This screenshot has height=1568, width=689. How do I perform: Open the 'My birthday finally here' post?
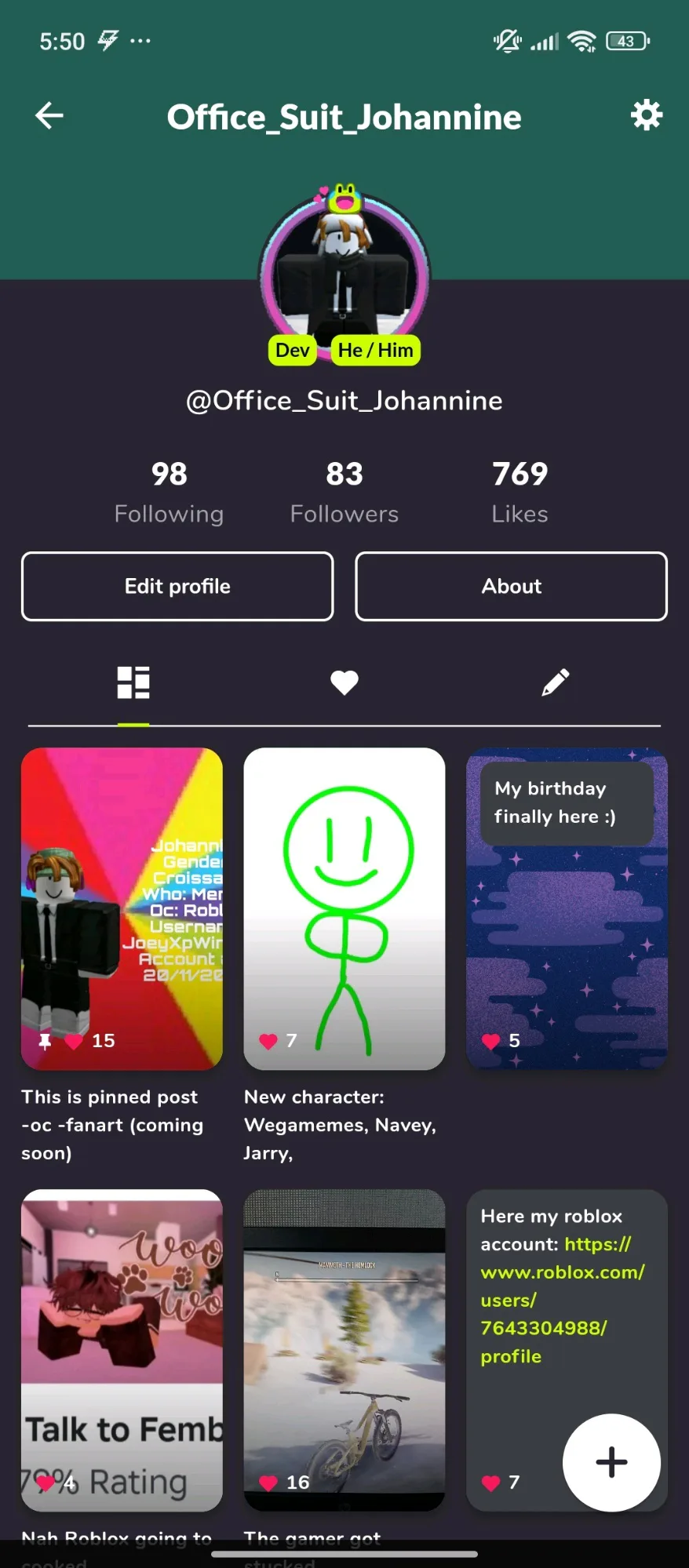(x=567, y=908)
